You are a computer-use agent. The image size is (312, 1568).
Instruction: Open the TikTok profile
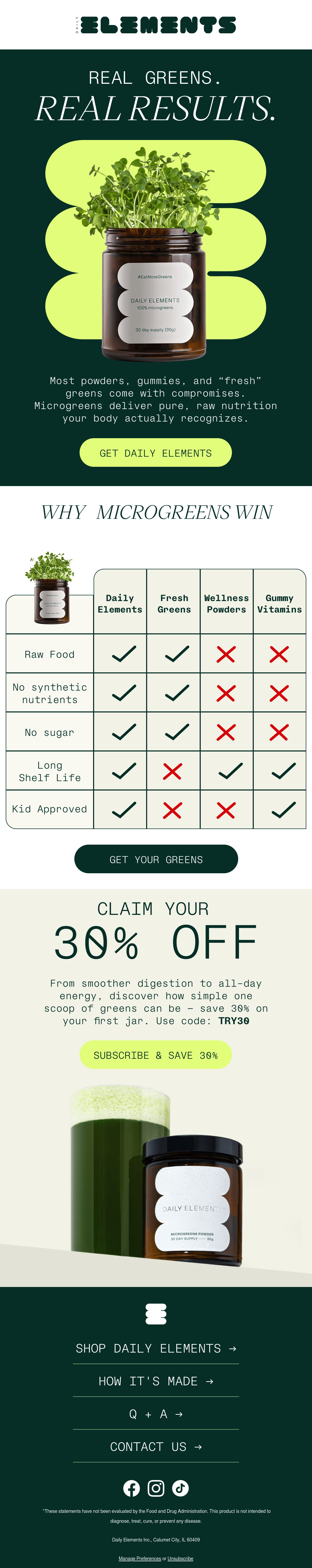[180, 1488]
